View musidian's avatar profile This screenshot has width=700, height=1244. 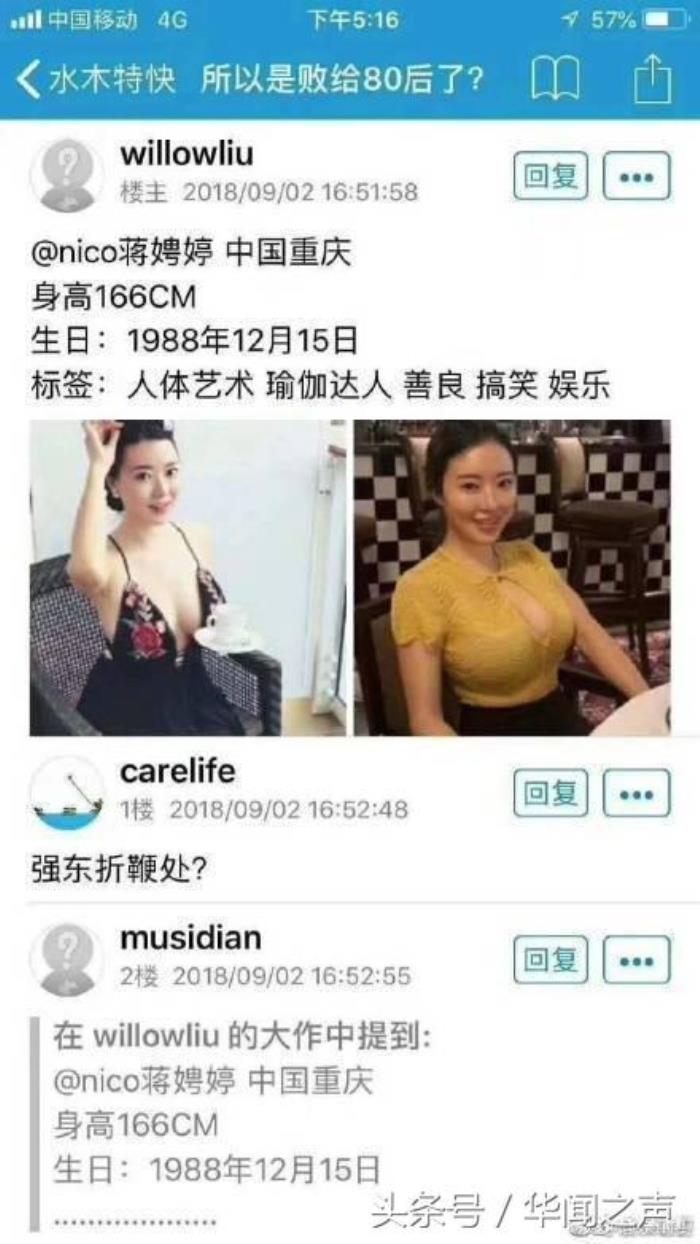click(66, 959)
